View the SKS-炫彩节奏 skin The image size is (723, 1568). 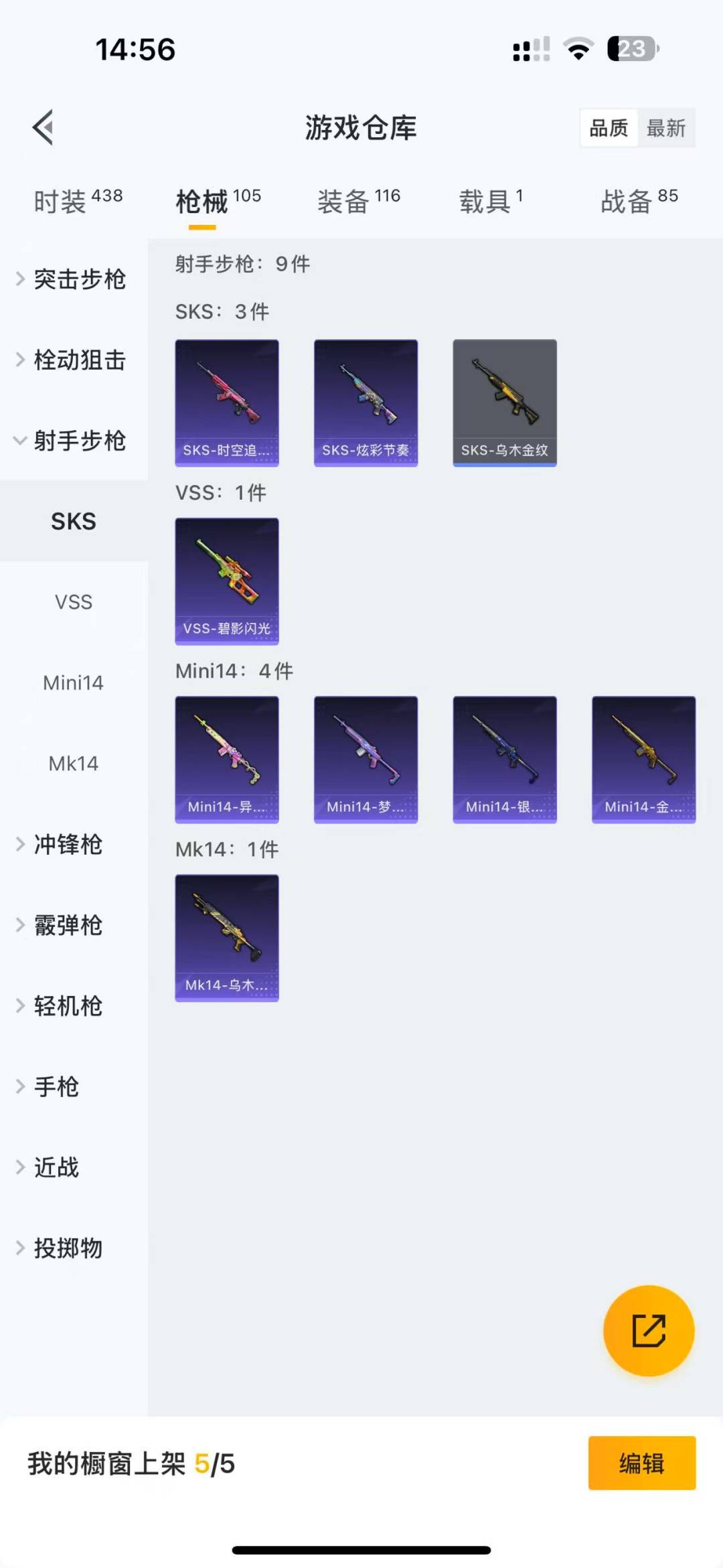click(x=366, y=403)
